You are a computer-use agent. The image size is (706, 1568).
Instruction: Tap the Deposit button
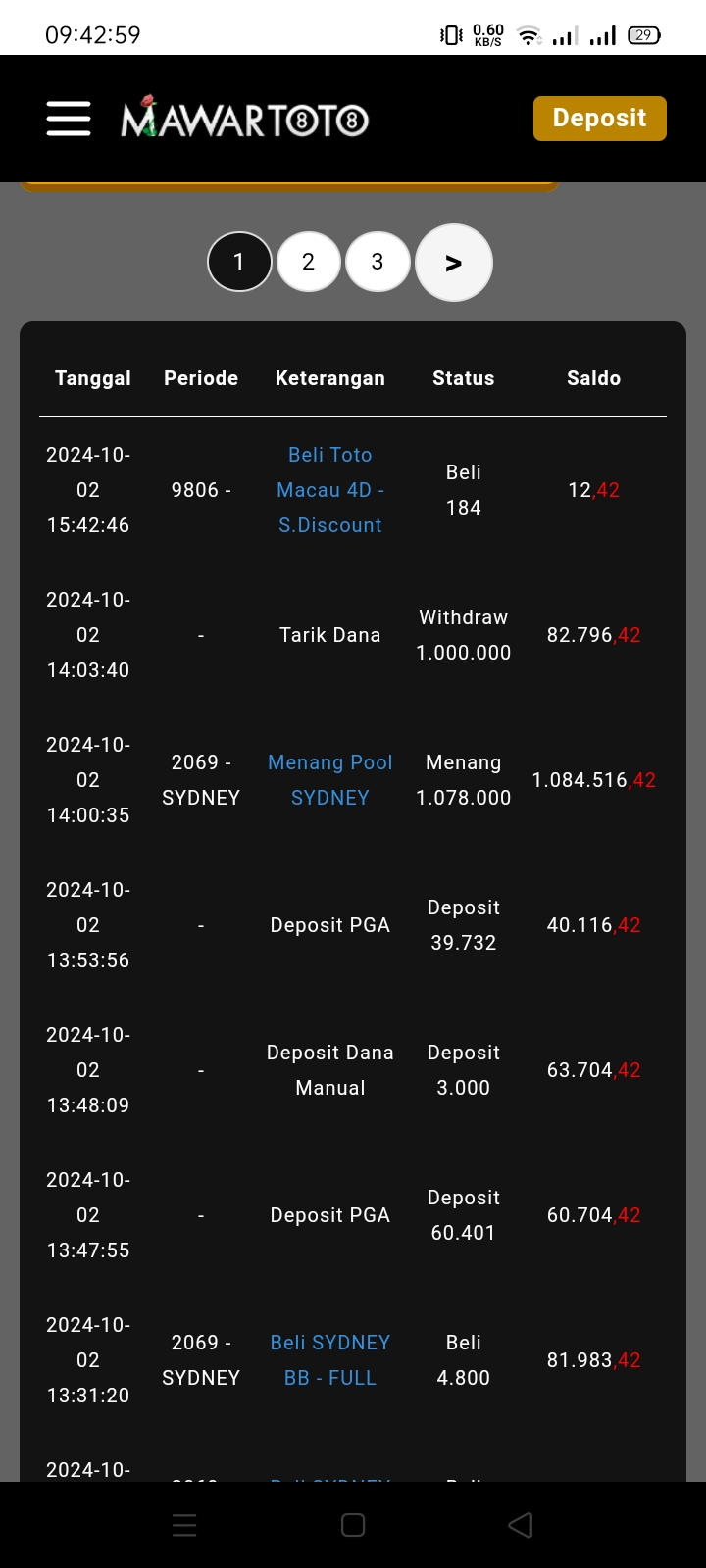(599, 119)
